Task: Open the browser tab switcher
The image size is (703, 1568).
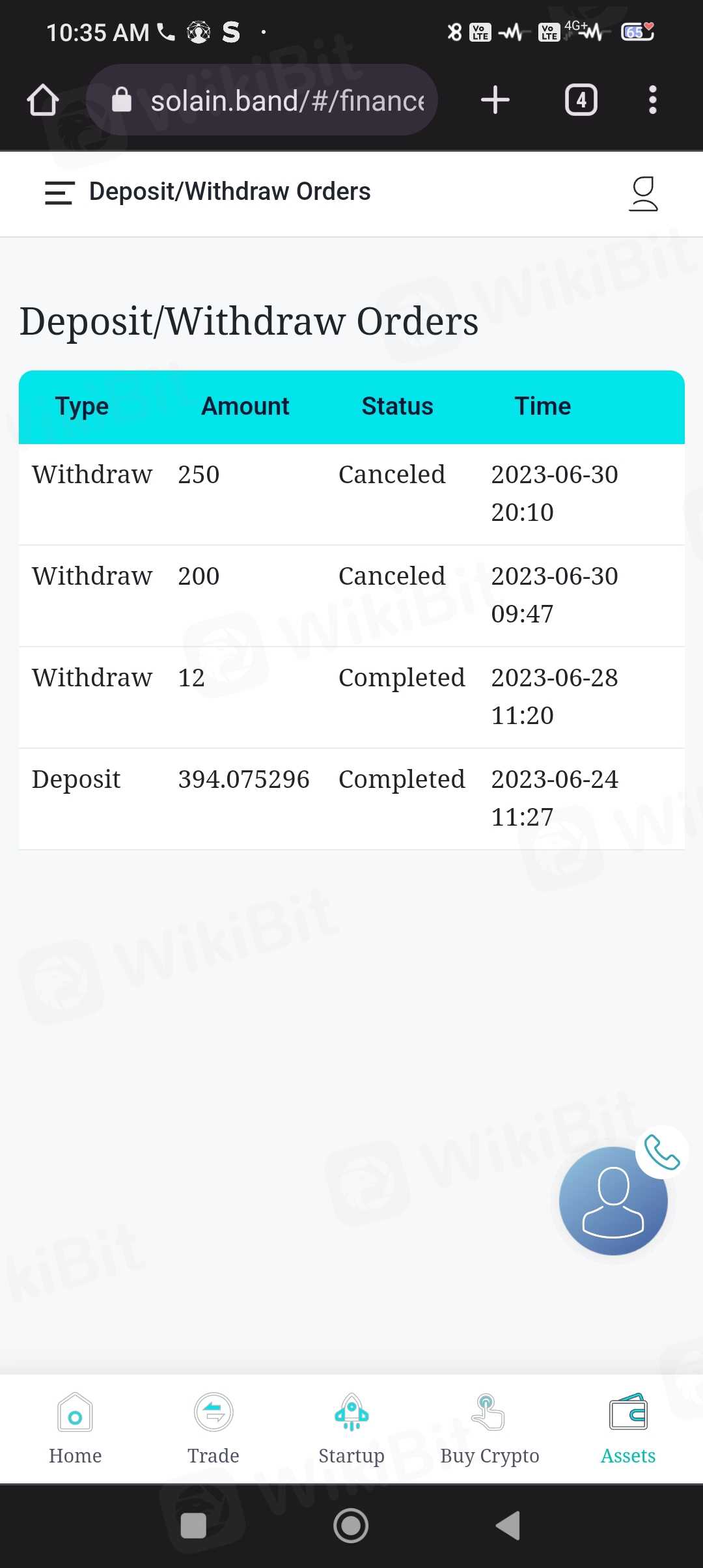Action: point(581,100)
